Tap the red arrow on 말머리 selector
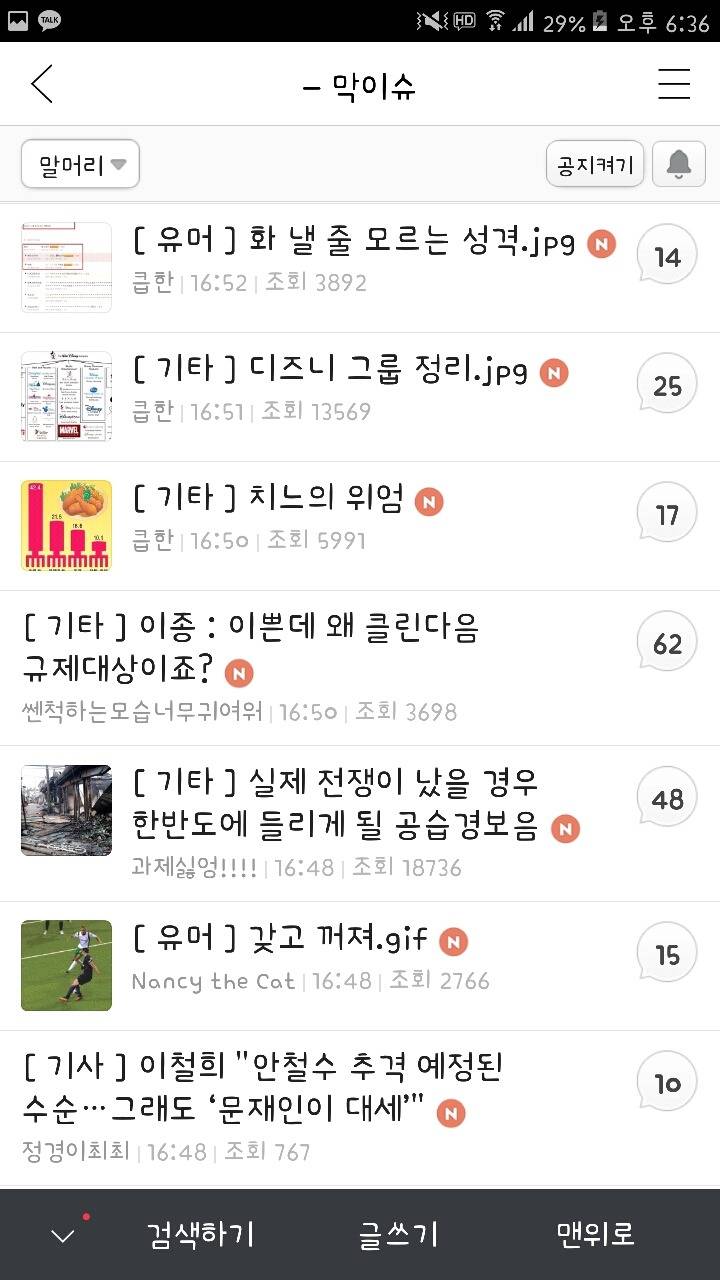 pos(116,165)
